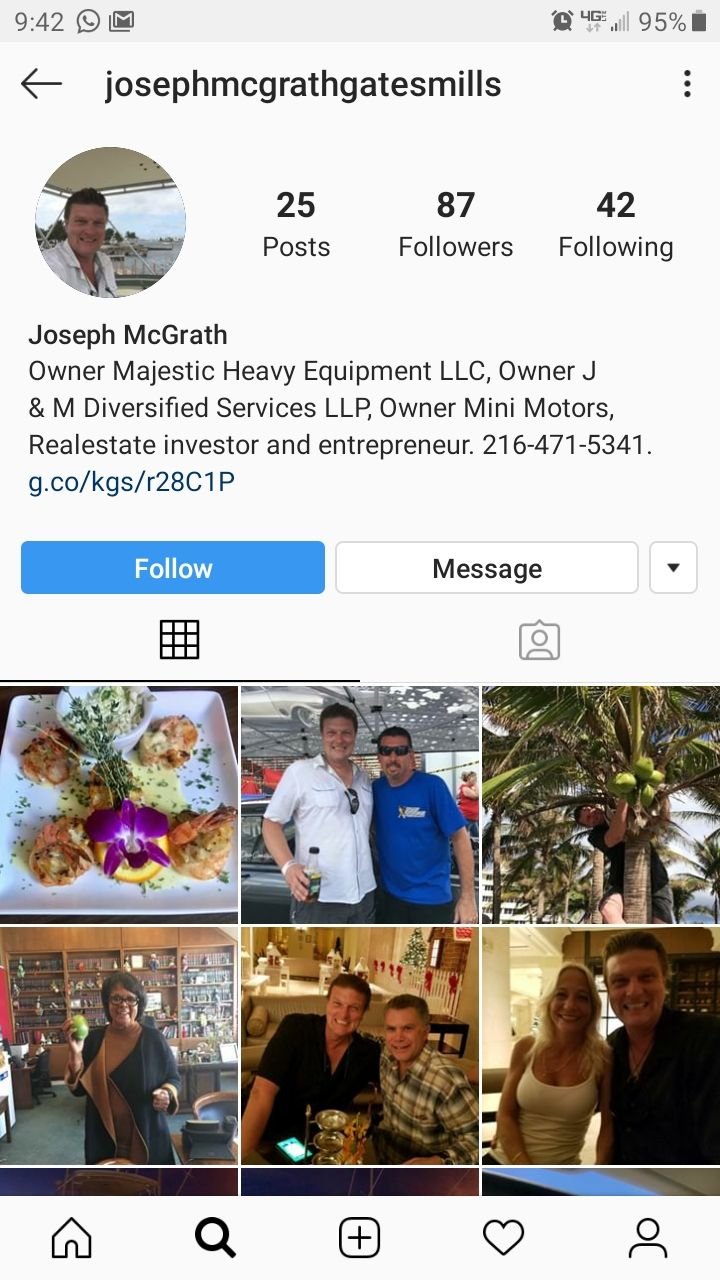Open the activity heart tab

click(x=503, y=1238)
